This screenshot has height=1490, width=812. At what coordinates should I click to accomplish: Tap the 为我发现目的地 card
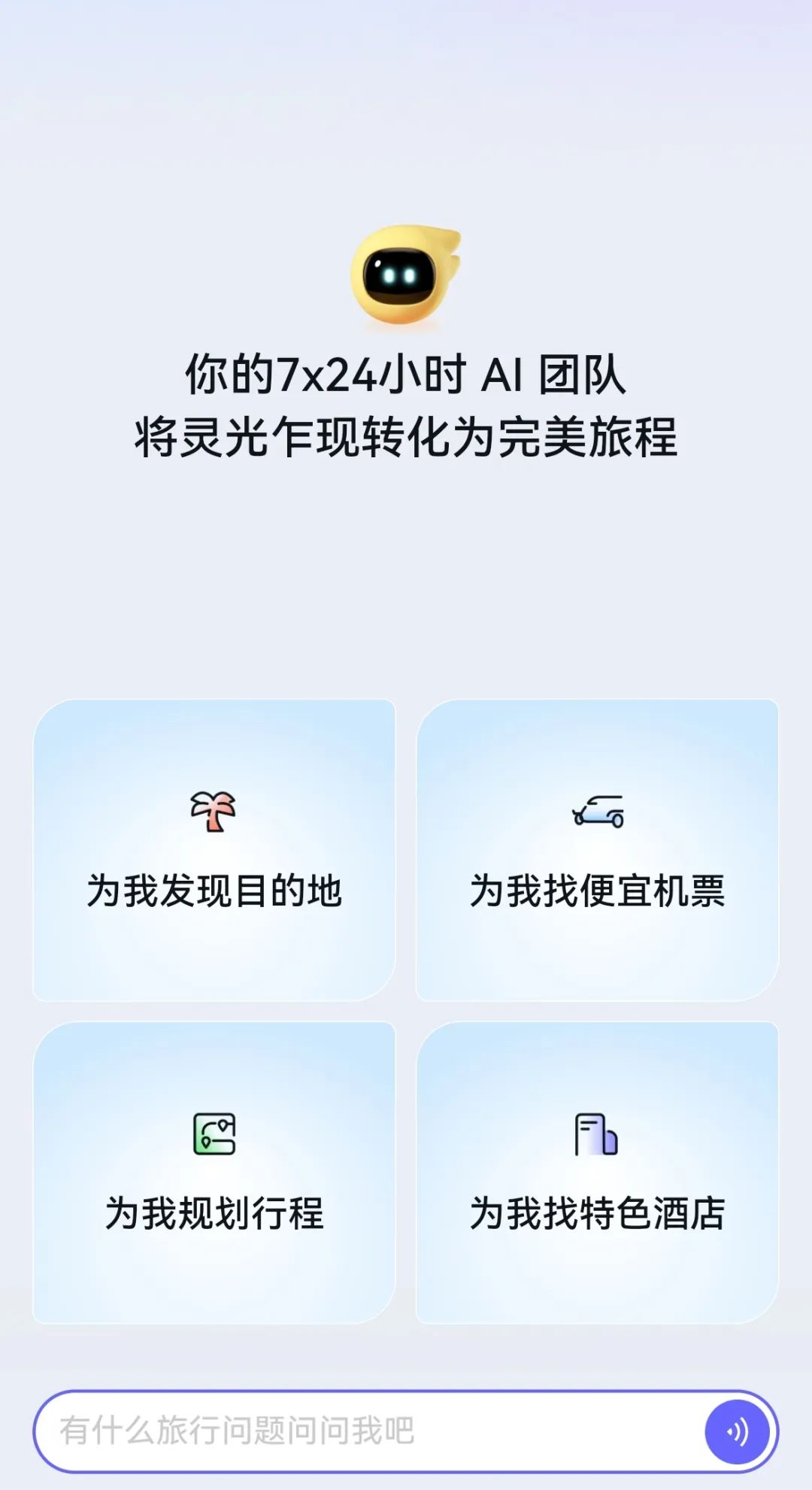(x=214, y=850)
